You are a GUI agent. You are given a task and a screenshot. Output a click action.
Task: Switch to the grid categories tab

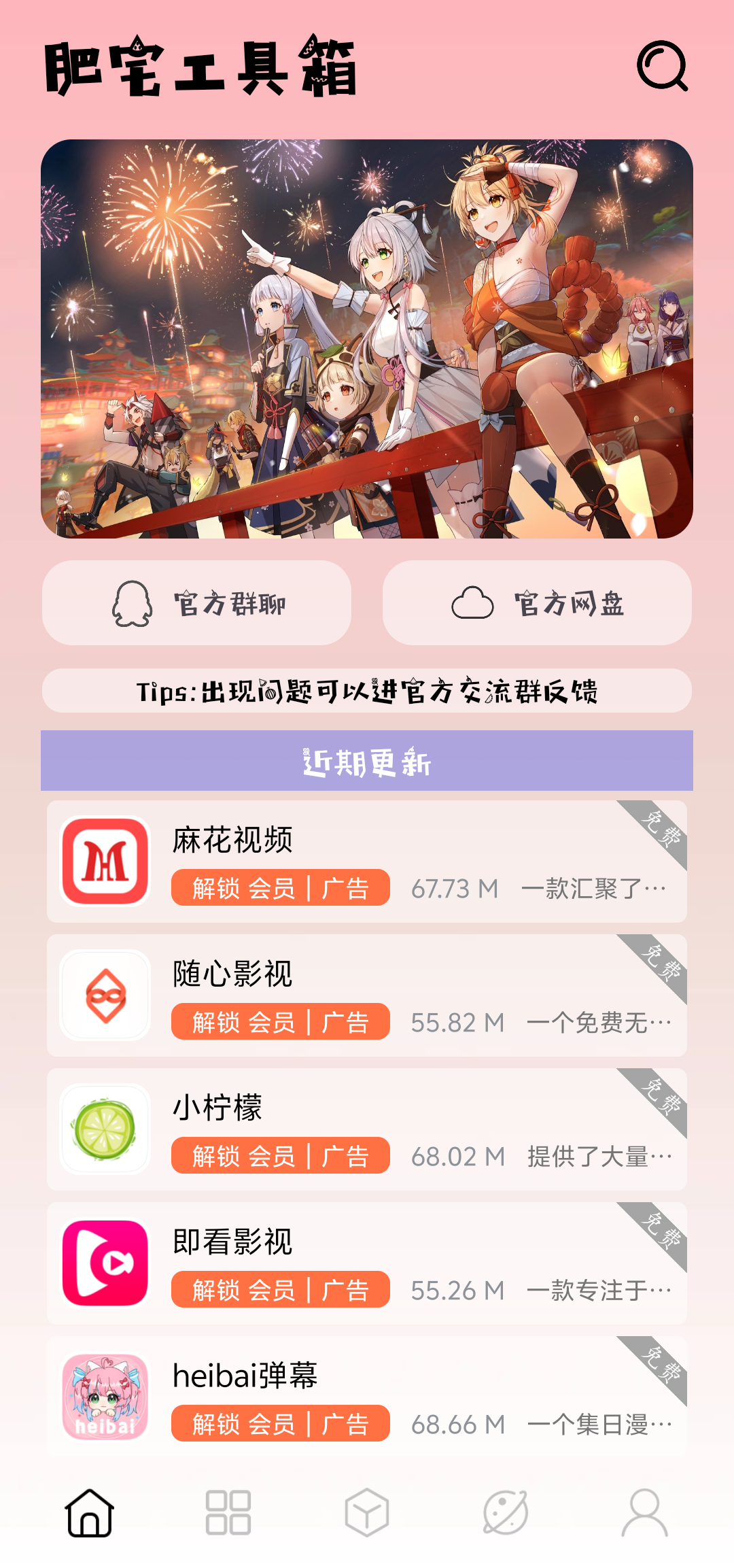228,1512
